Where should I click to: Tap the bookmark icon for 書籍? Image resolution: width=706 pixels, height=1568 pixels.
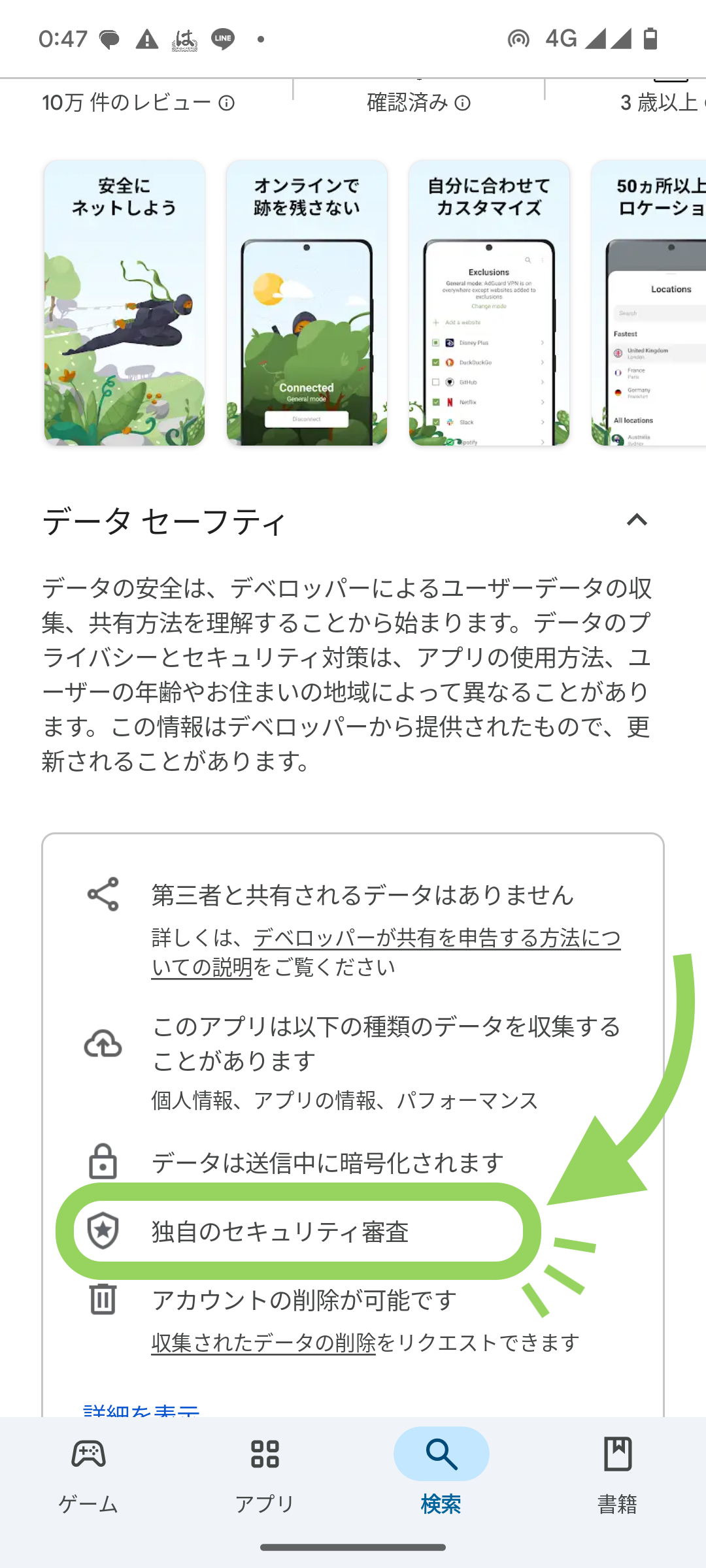[616, 1452]
